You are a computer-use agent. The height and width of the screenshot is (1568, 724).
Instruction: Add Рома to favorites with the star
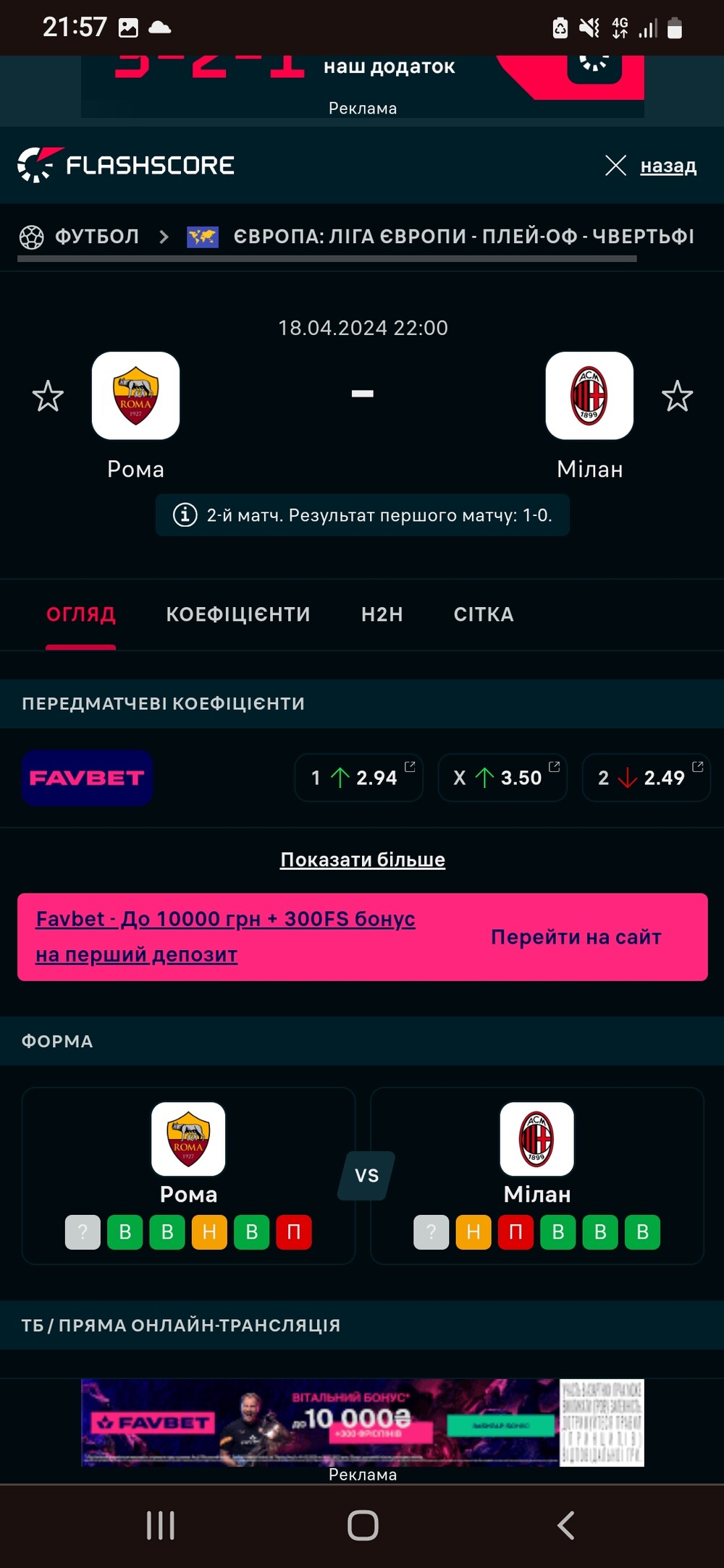point(48,396)
